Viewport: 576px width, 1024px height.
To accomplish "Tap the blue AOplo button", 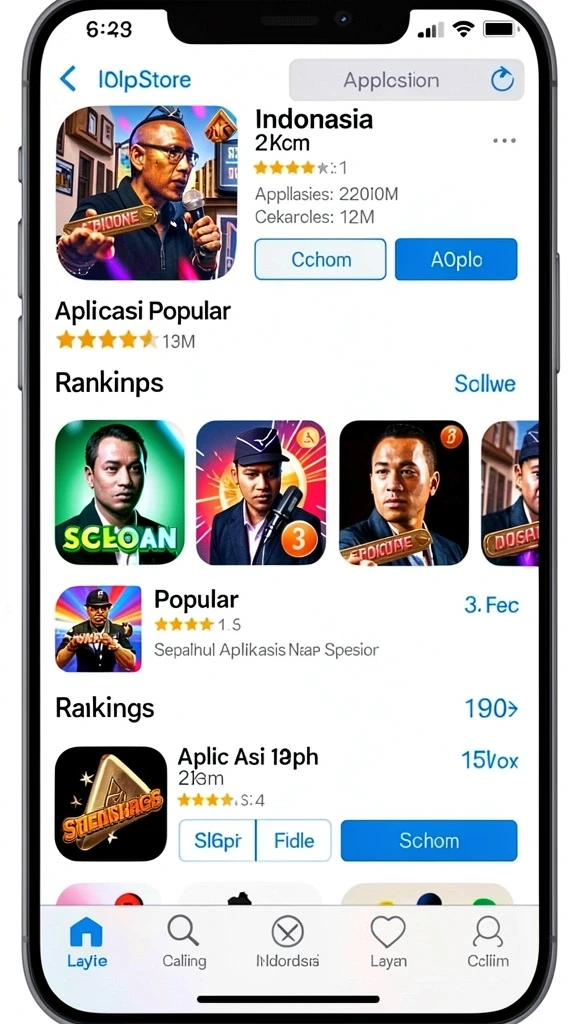I will point(456,259).
